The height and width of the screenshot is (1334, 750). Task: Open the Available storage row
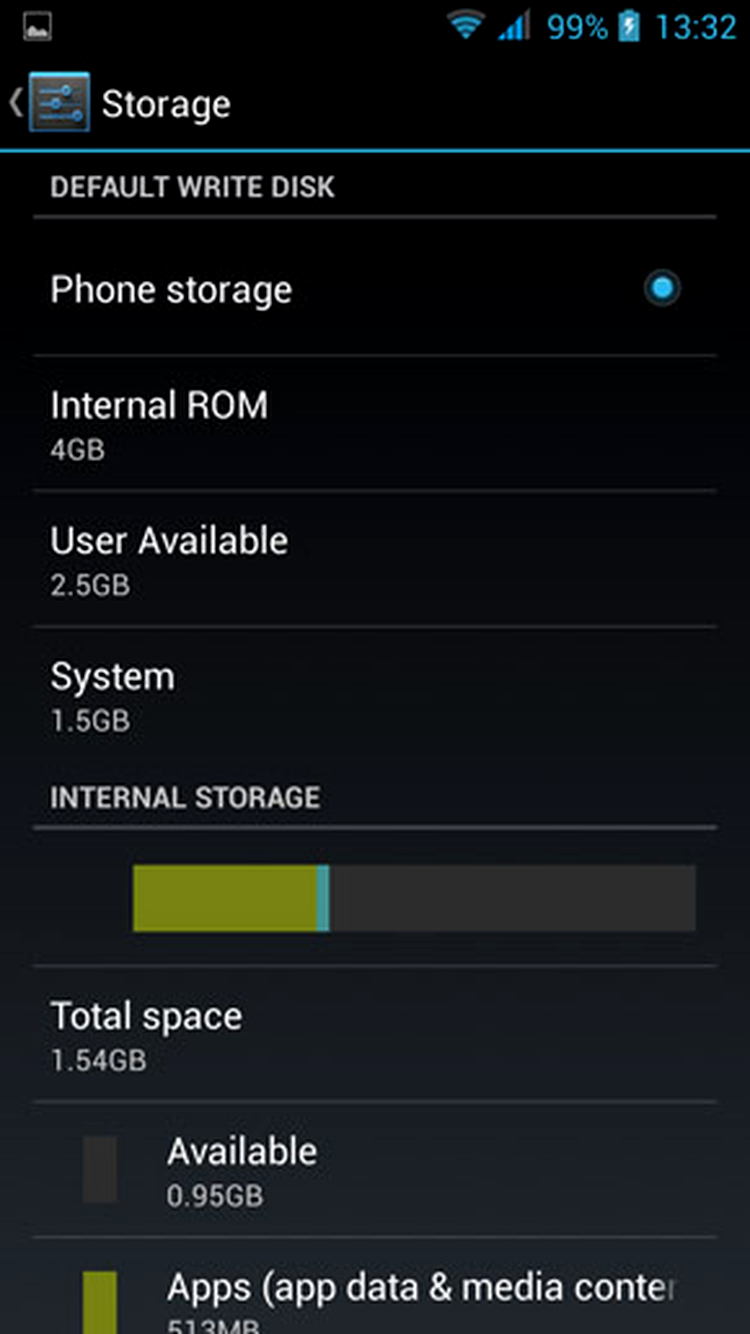pos(375,1169)
